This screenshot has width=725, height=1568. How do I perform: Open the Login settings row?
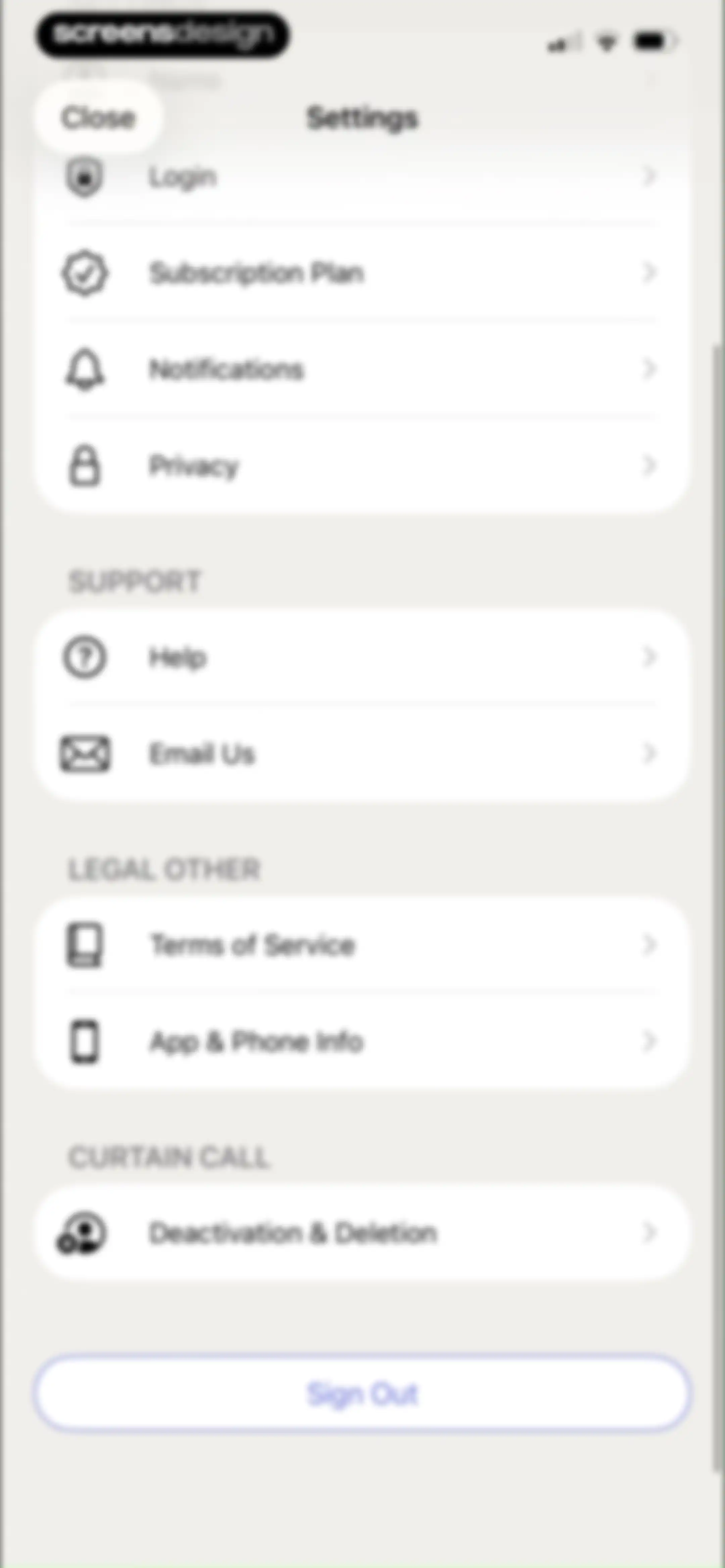coord(362,177)
